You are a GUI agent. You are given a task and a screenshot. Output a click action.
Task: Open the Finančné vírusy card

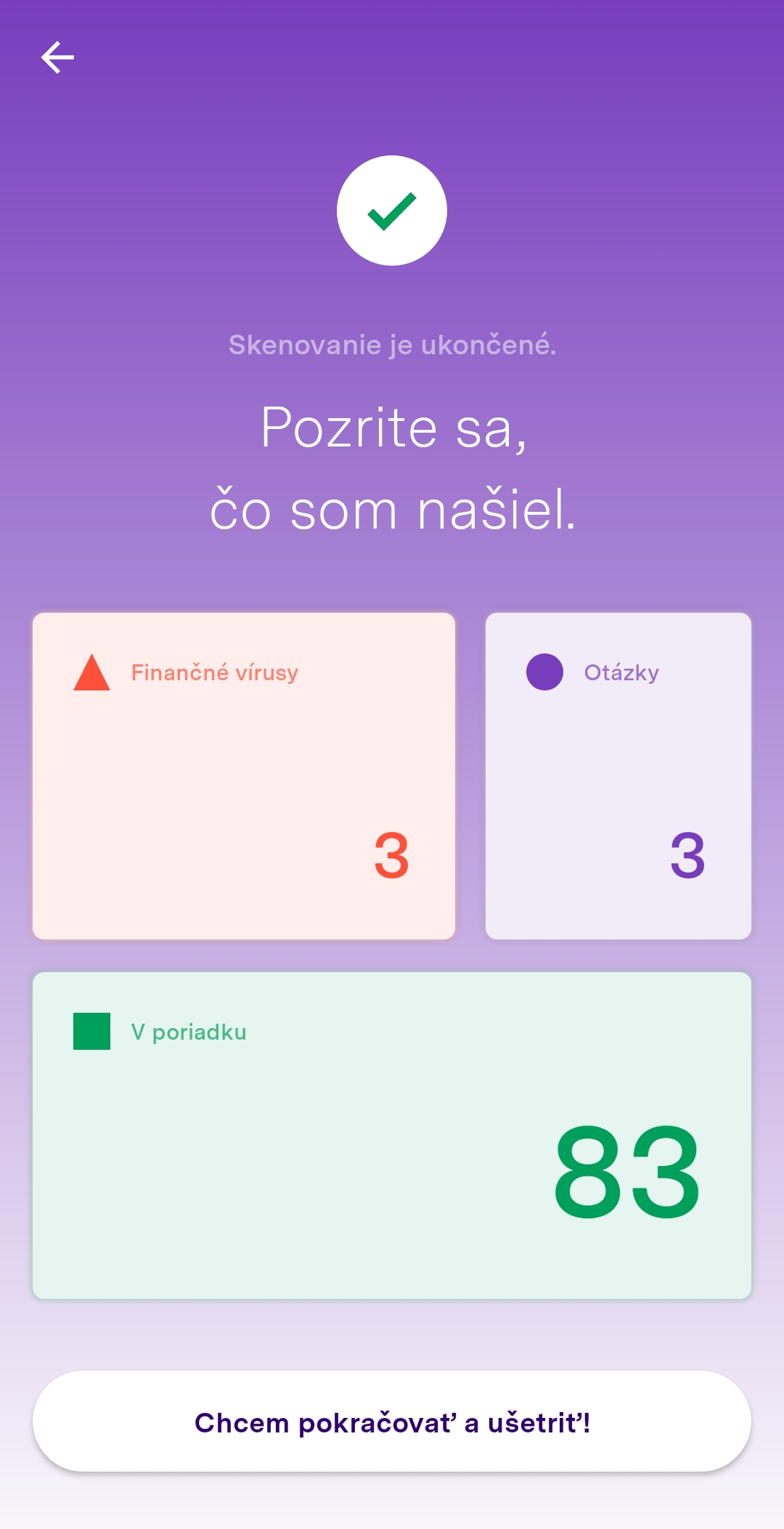(244, 775)
